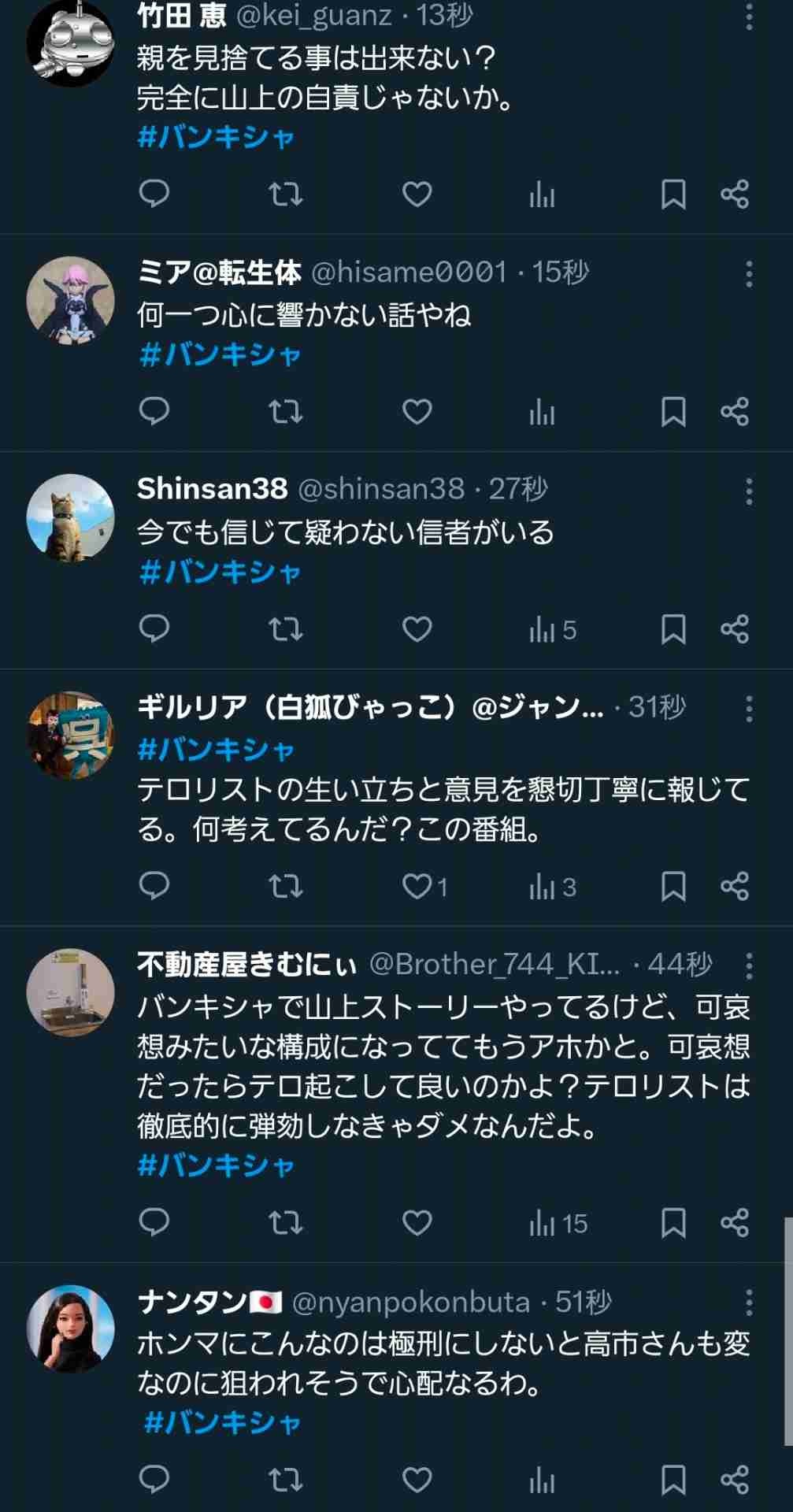Like 竹田 恵's post

pyautogui.click(x=417, y=194)
